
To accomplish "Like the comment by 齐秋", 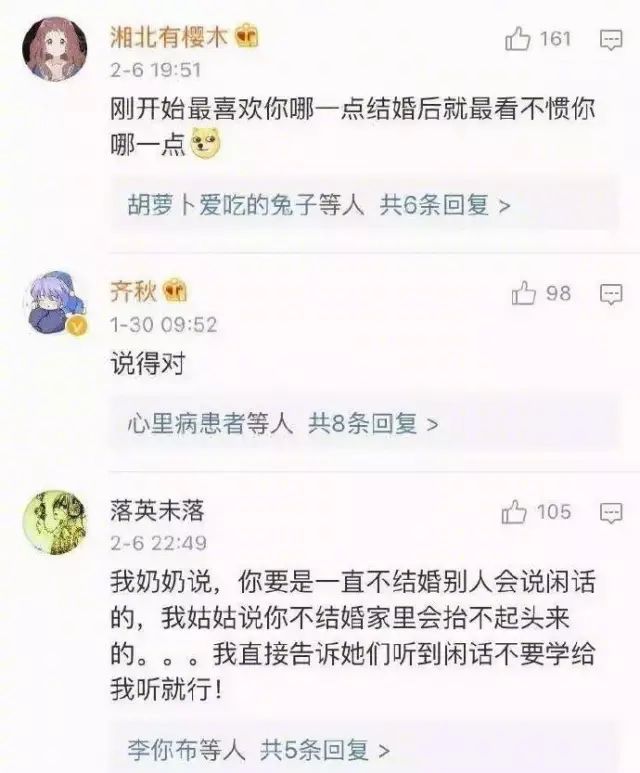I will point(524,293).
